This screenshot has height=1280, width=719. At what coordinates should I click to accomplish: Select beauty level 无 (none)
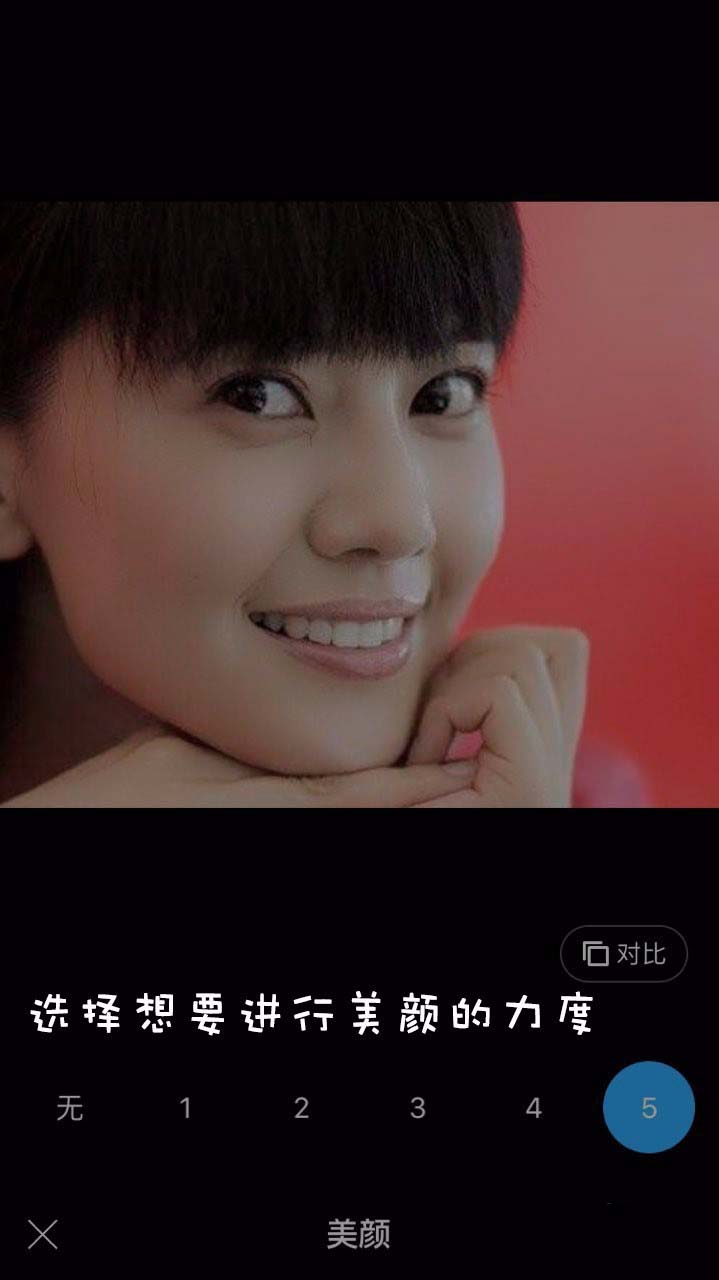pos(69,1108)
